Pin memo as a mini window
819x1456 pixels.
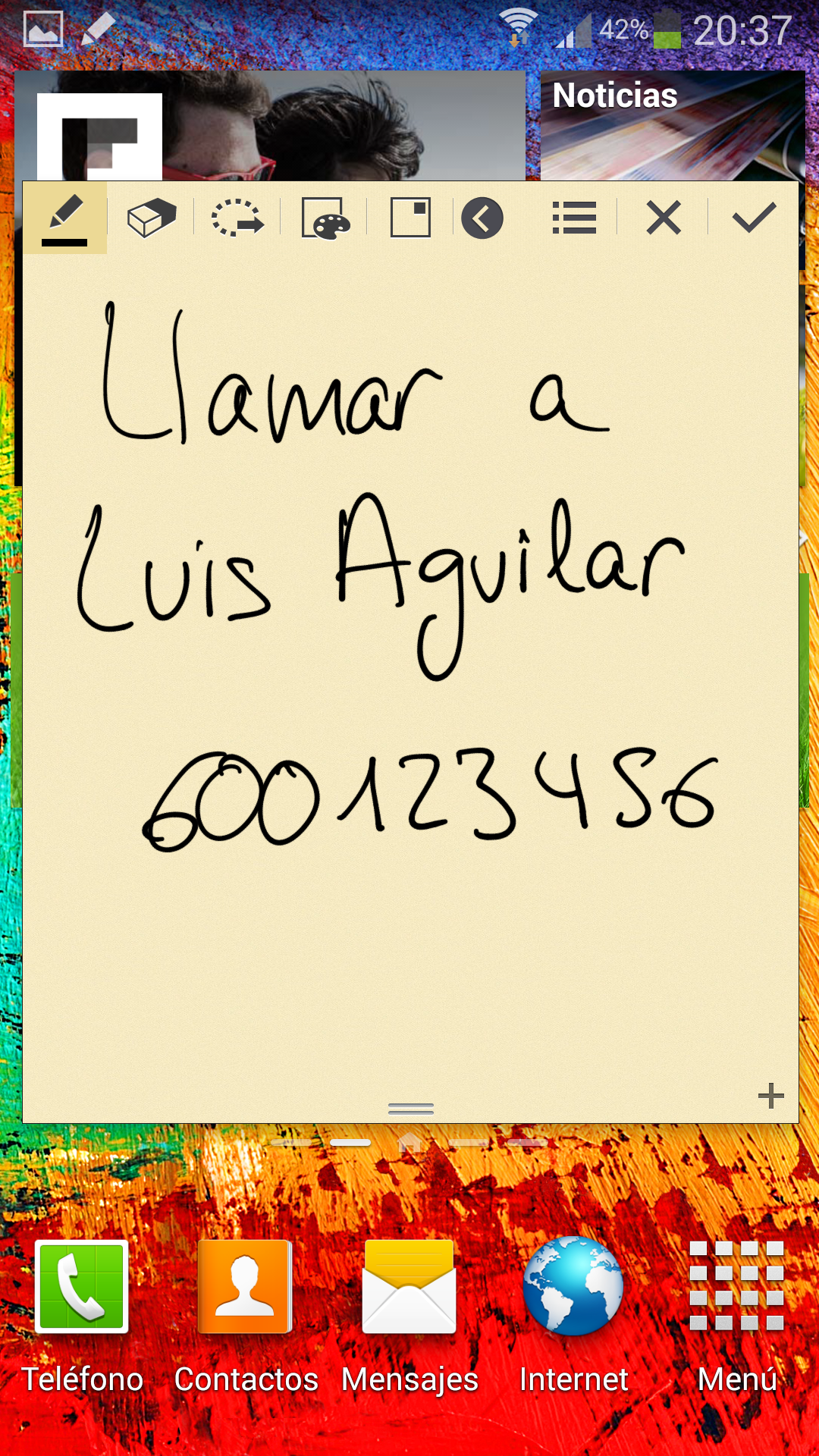(410, 218)
